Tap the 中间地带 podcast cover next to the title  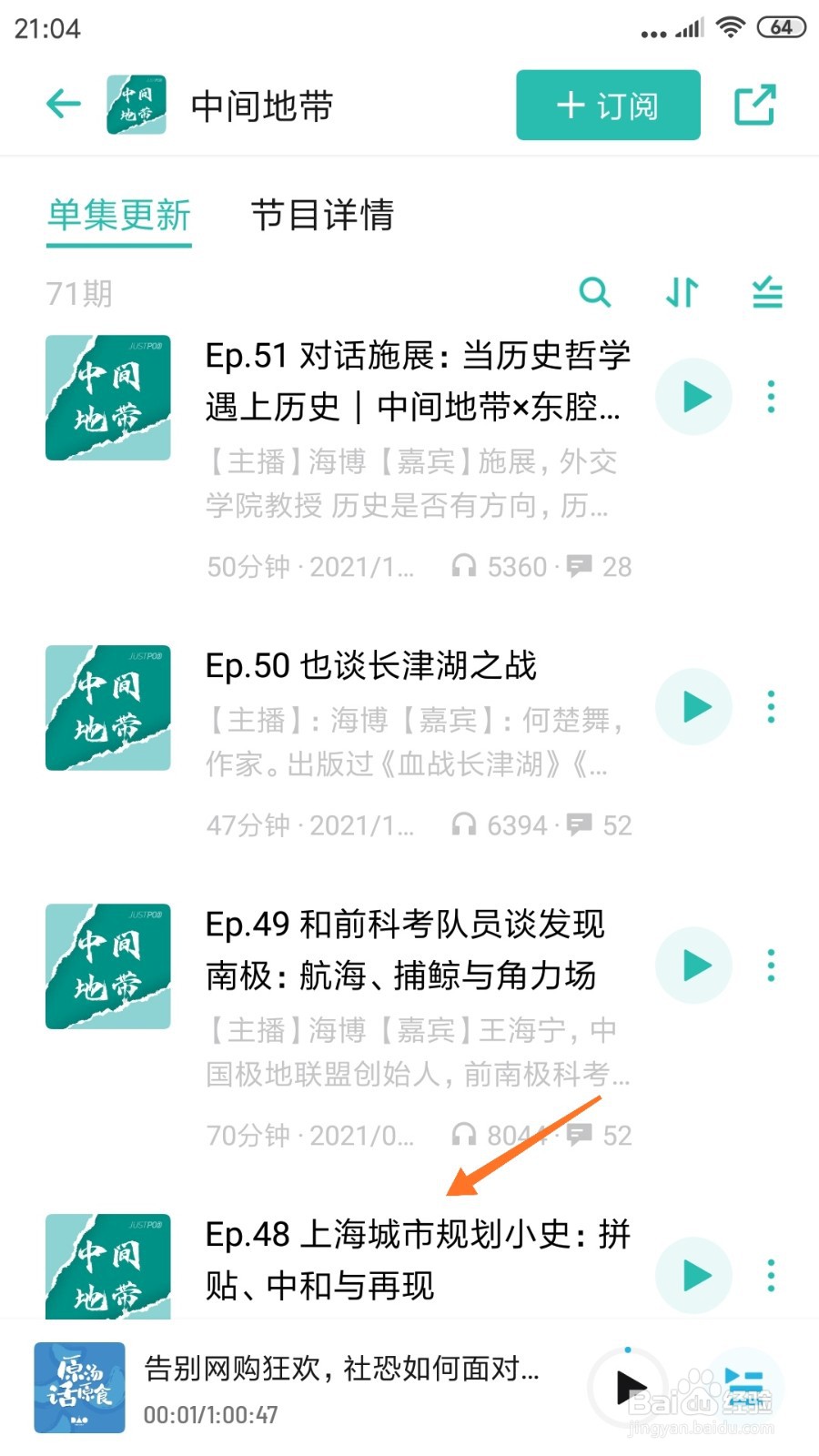135,104
